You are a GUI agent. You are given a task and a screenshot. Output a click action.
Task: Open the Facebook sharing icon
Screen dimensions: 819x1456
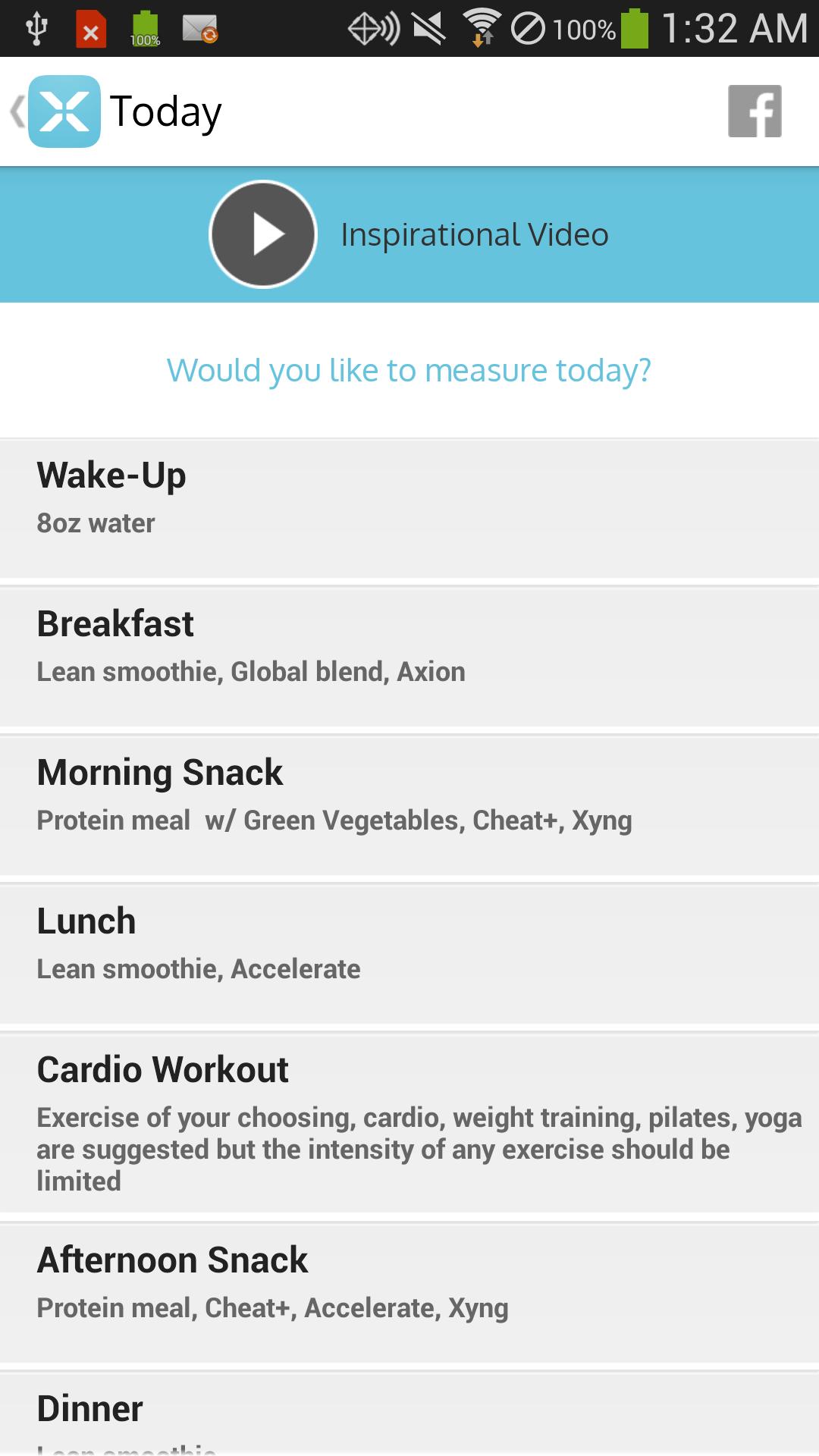coord(755,111)
